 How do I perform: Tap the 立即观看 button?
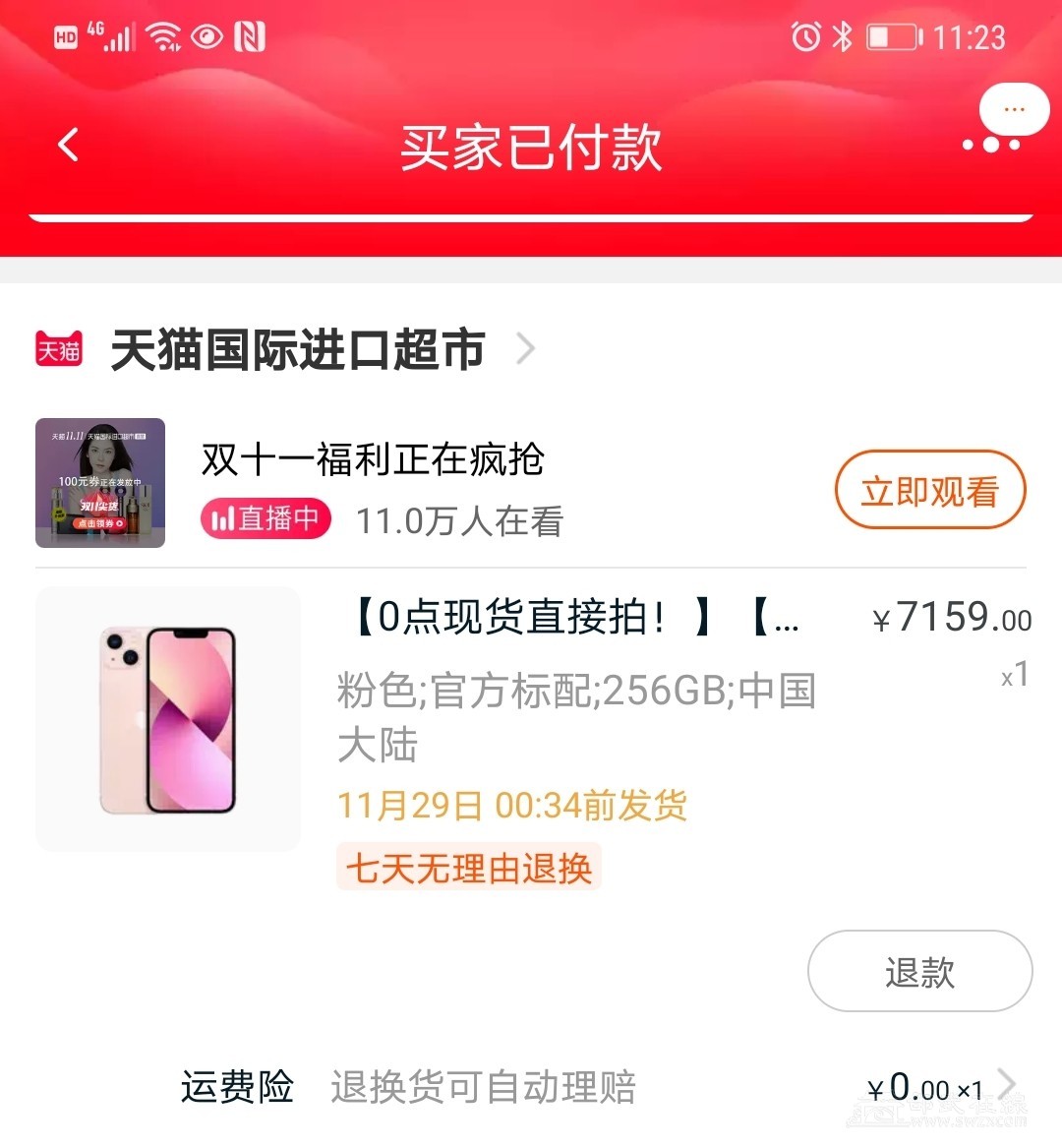click(x=929, y=490)
